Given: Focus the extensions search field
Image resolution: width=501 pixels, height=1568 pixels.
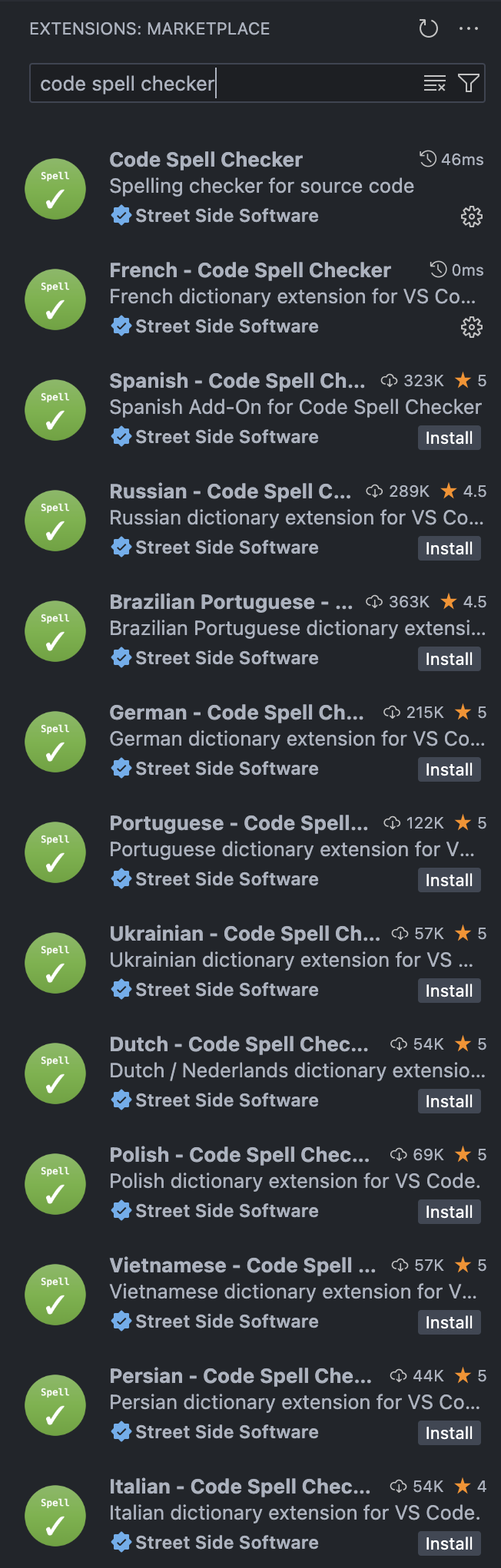Looking at the screenshot, I should coord(223,83).
